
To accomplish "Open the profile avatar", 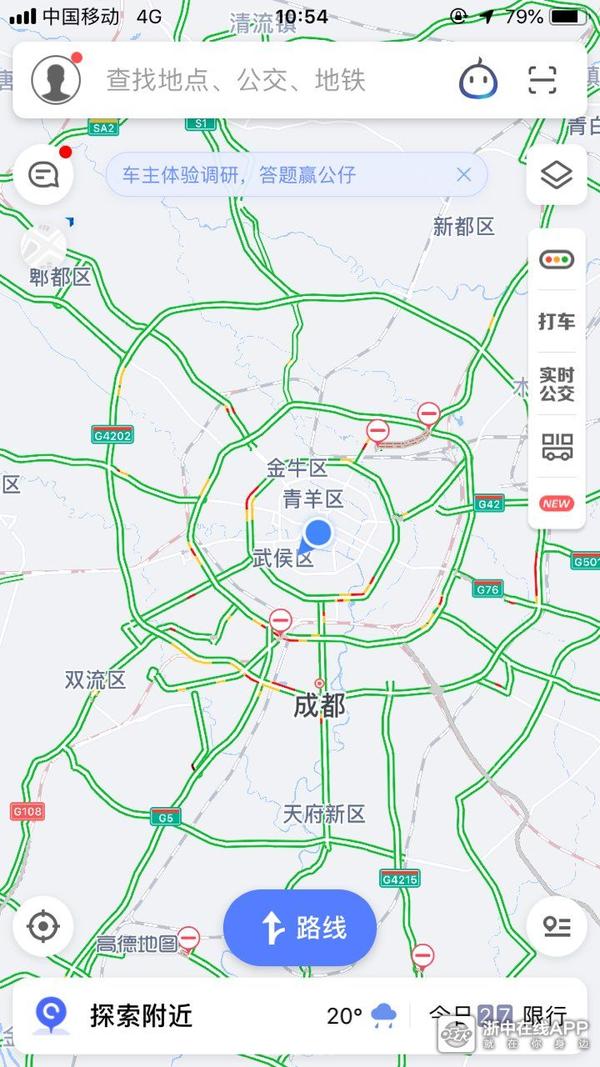I will pos(55,79).
